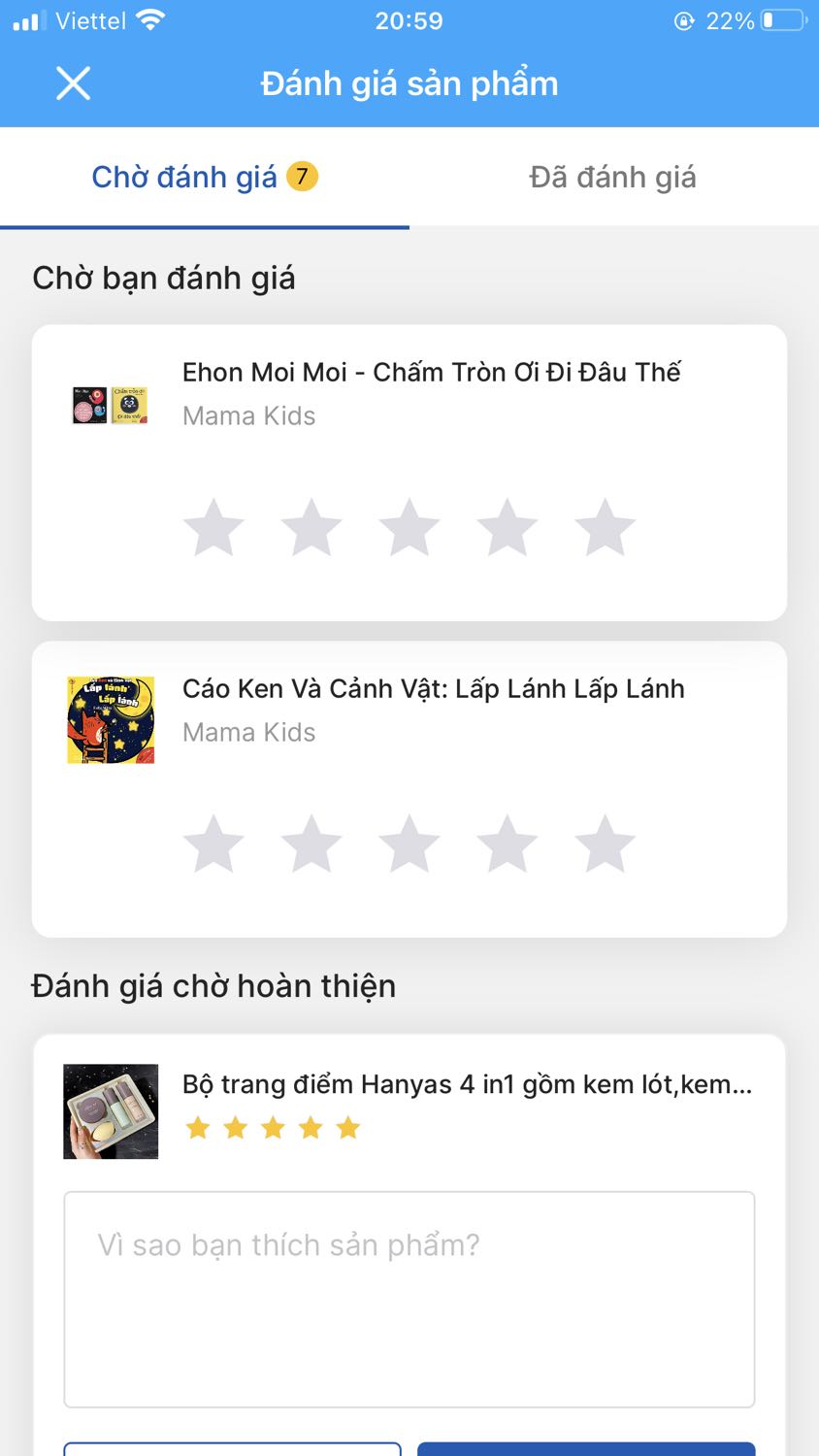Tap the fifth yellow star on Hanyas rating
Screen dimensions: 819x1456
pos(348,1127)
